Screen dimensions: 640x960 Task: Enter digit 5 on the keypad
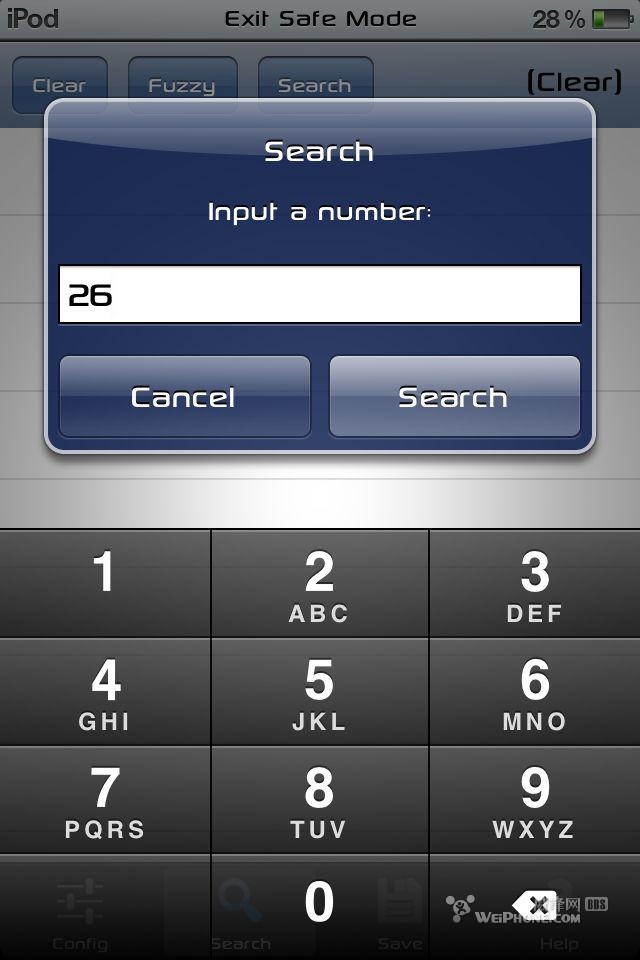click(x=319, y=692)
